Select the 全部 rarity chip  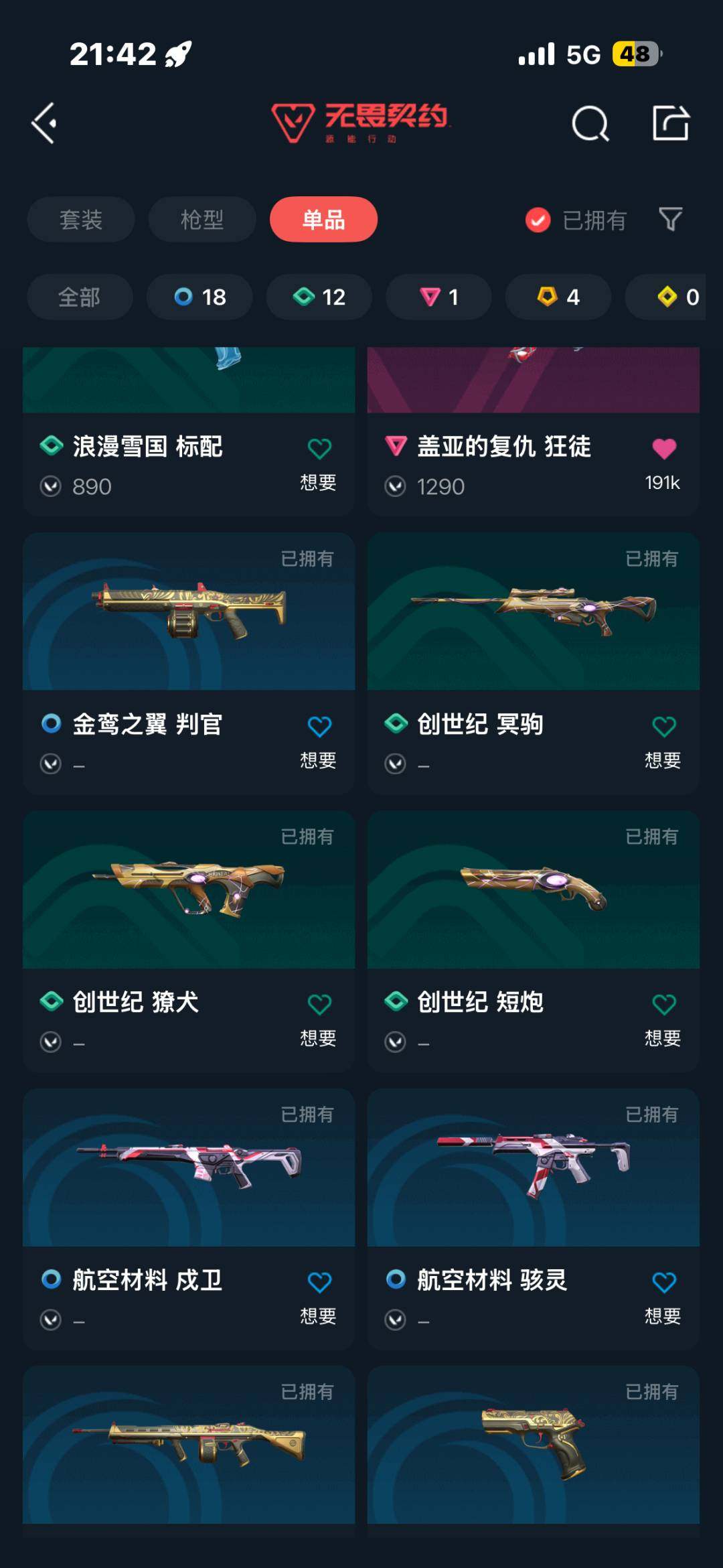click(80, 297)
